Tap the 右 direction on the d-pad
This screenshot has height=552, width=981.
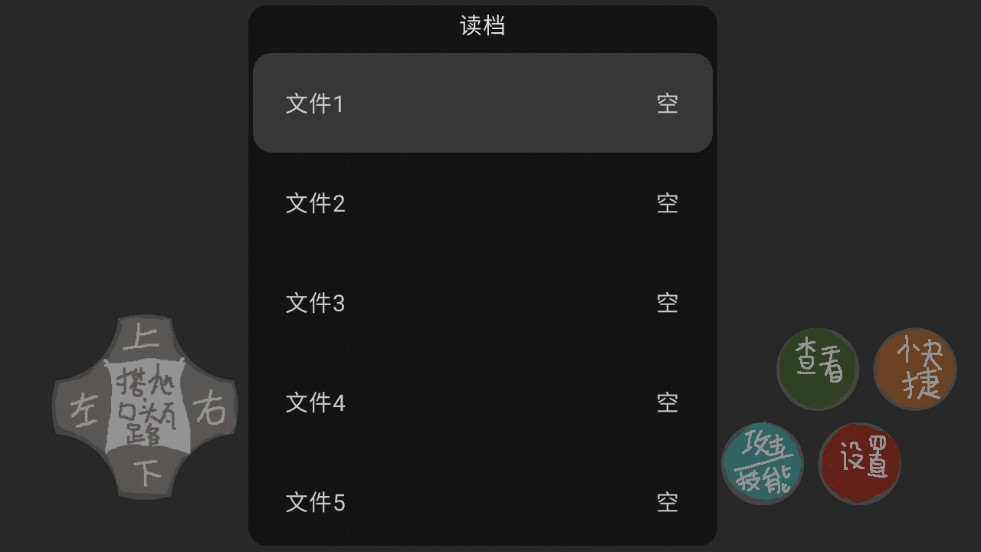pyautogui.click(x=210, y=408)
